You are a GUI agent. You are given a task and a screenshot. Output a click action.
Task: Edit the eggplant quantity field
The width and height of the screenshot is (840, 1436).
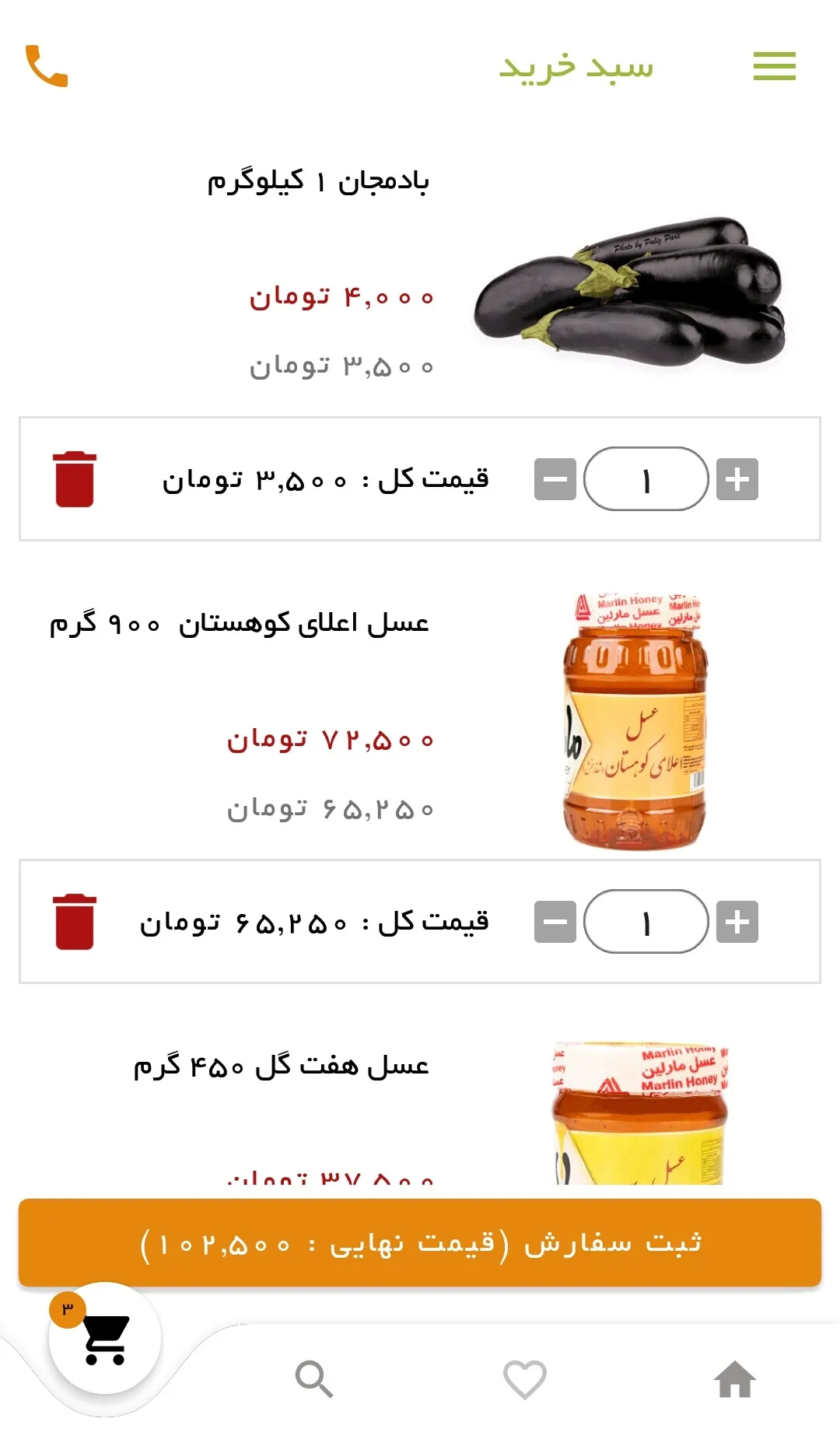646,479
